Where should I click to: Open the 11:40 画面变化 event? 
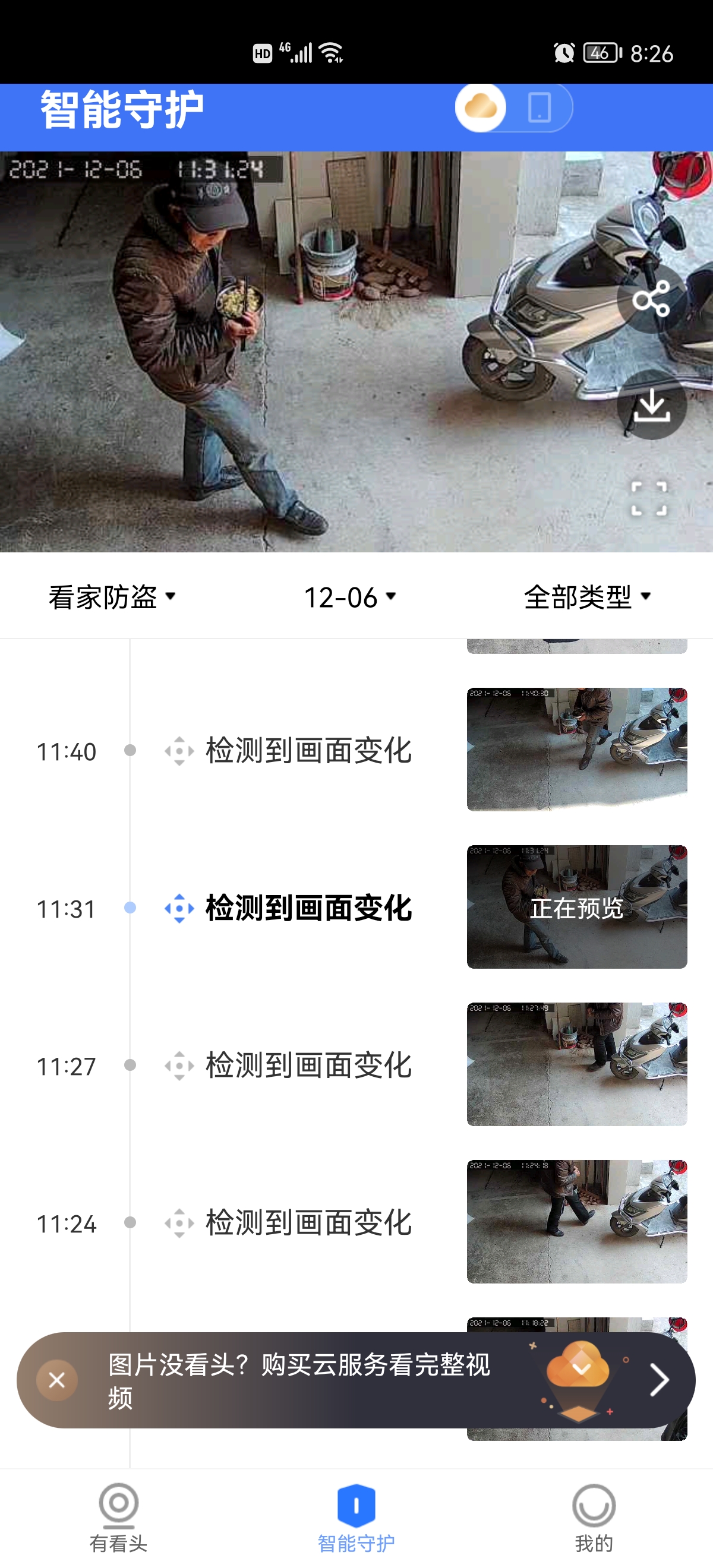coord(308,751)
